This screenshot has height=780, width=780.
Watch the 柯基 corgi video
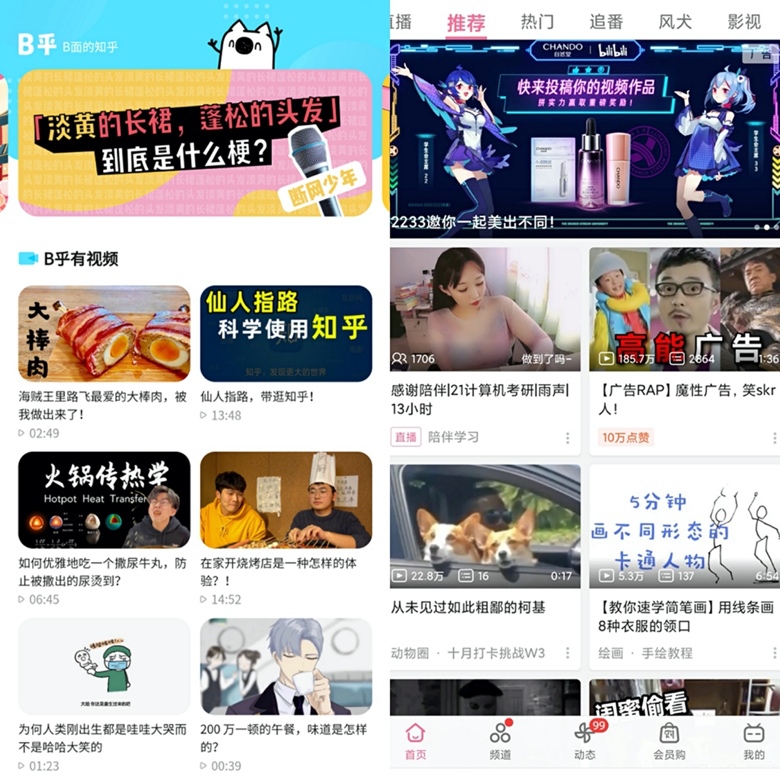coord(485,525)
